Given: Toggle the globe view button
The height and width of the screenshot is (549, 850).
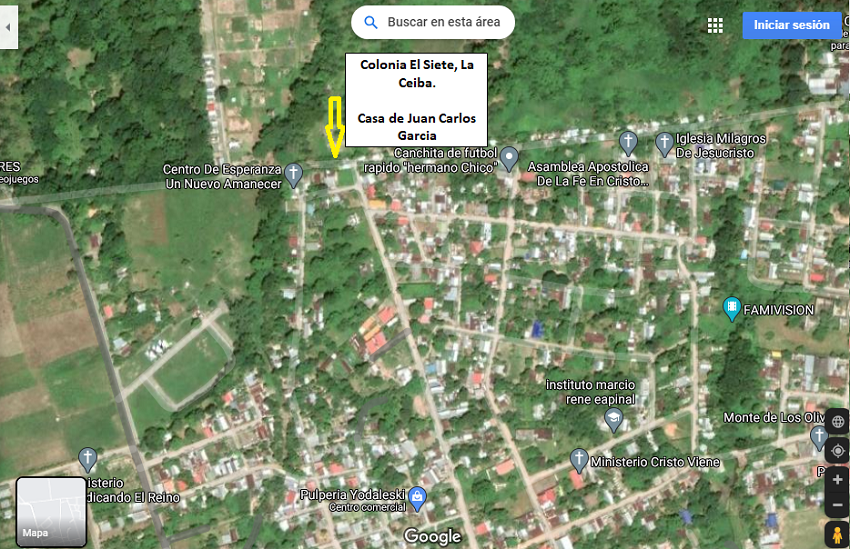Looking at the screenshot, I should pos(838,422).
